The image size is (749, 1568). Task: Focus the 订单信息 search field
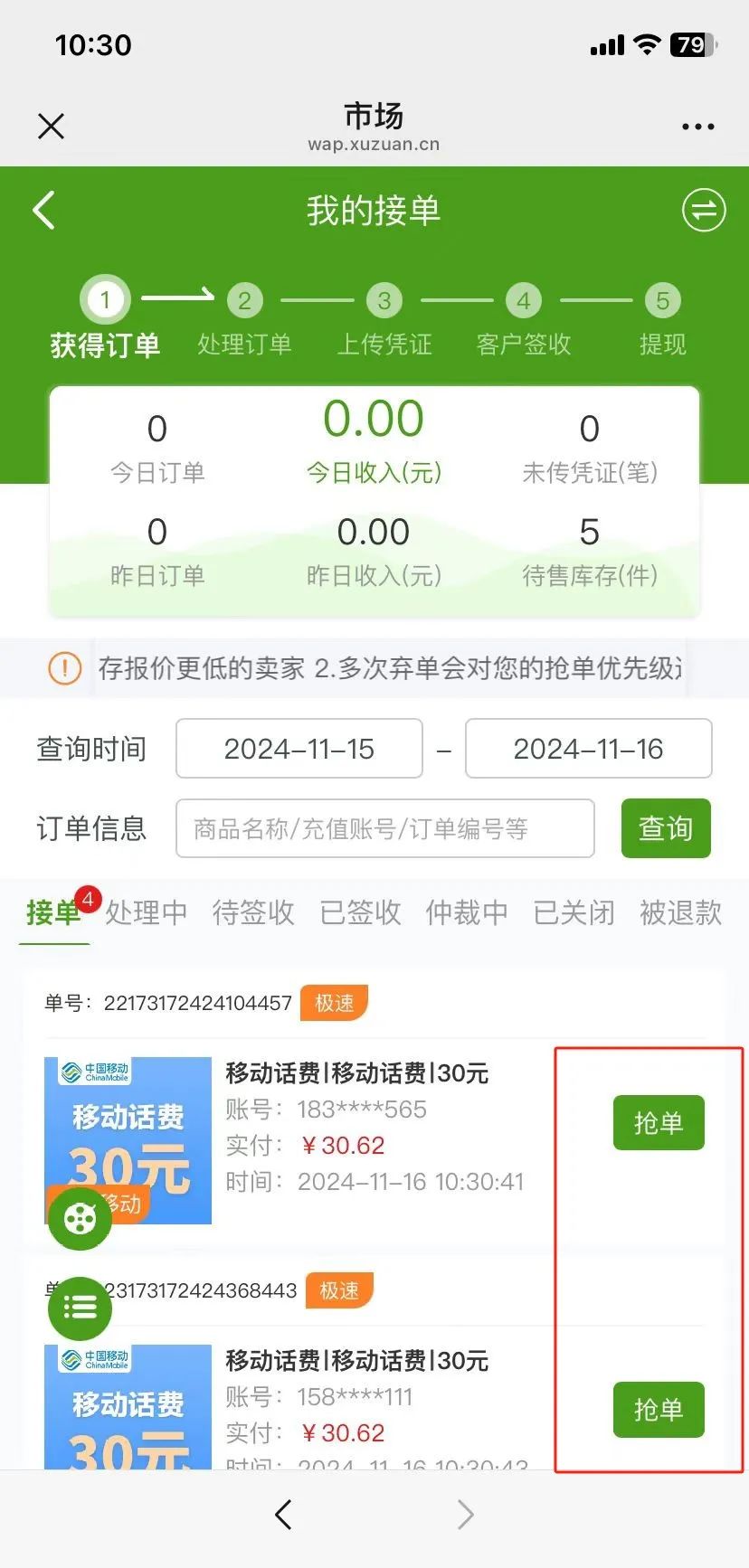click(x=385, y=828)
